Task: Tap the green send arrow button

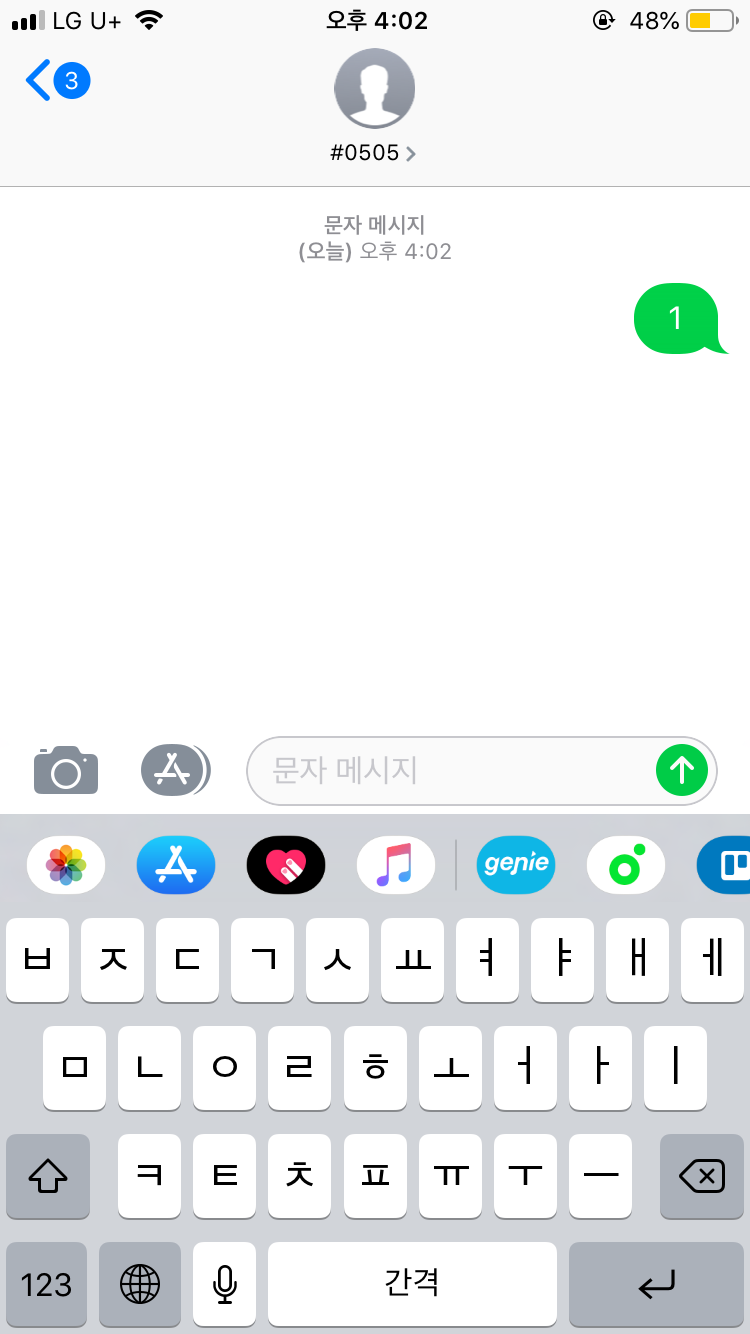Action: pyautogui.click(x=682, y=770)
